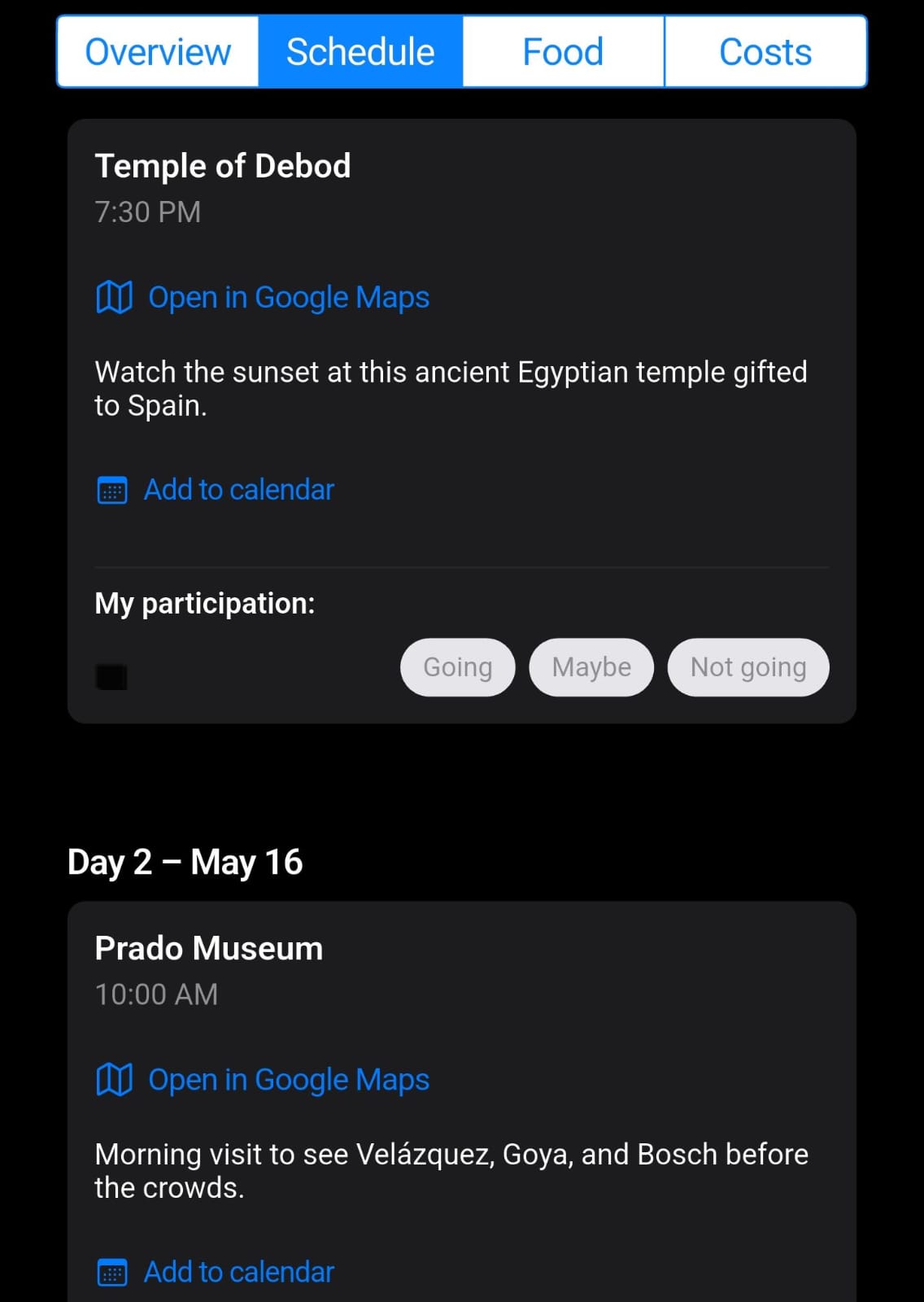Click the map icon beside Temple of Debod's Google Maps link
This screenshot has height=1302, width=924.
[113, 297]
